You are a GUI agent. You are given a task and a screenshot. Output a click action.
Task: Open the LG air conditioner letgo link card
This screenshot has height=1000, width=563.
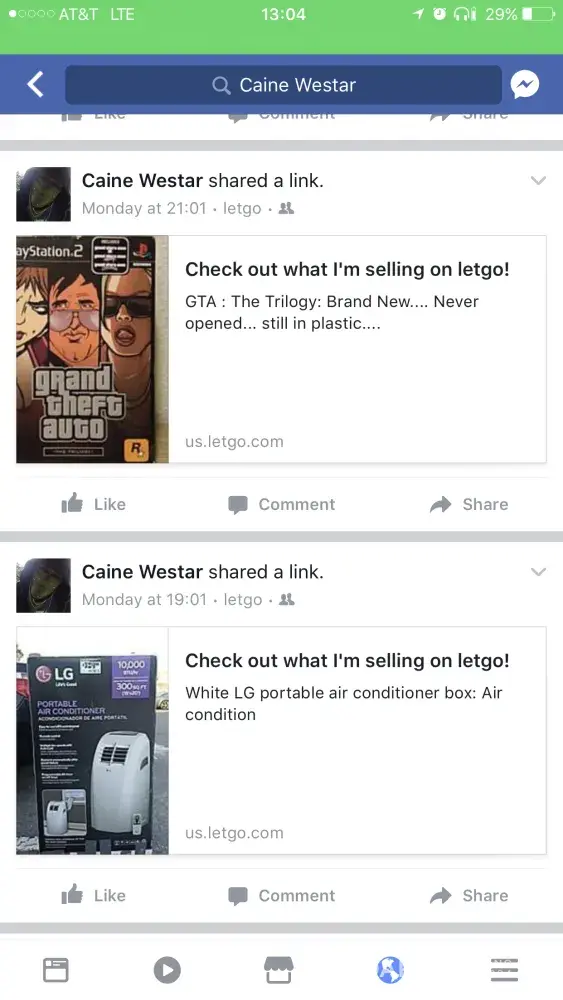click(281, 740)
